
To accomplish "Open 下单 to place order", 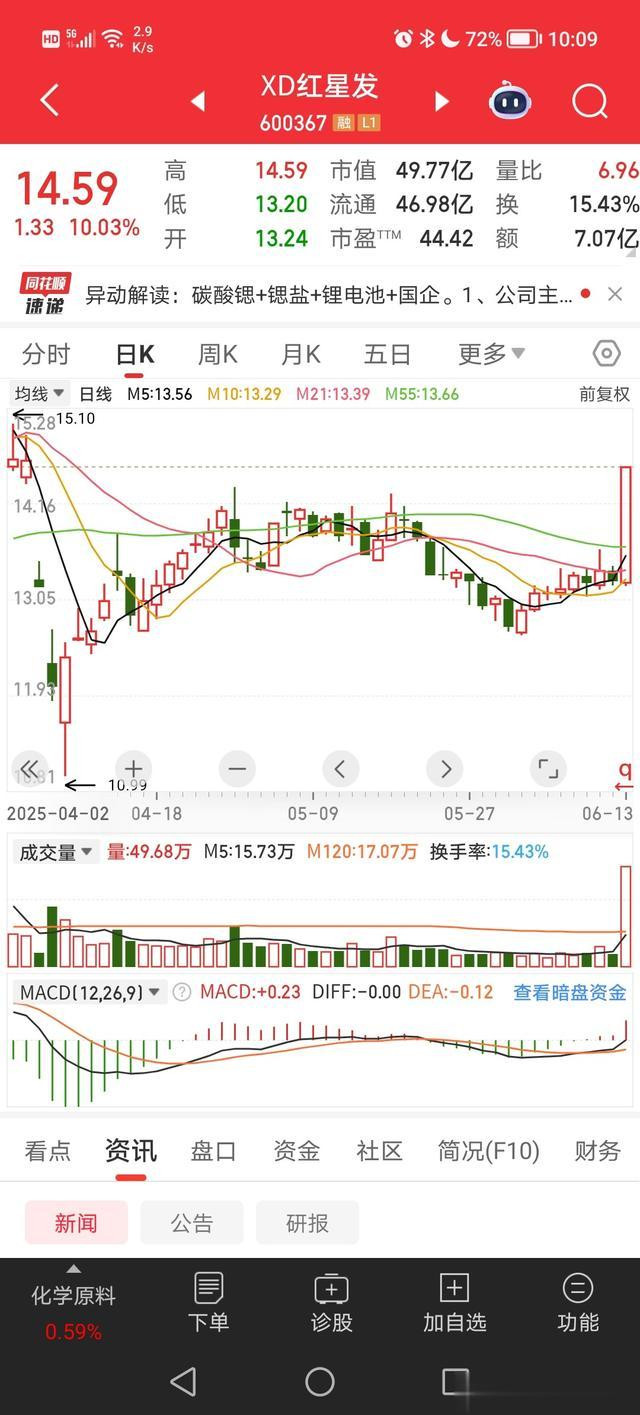I will 208,1303.
